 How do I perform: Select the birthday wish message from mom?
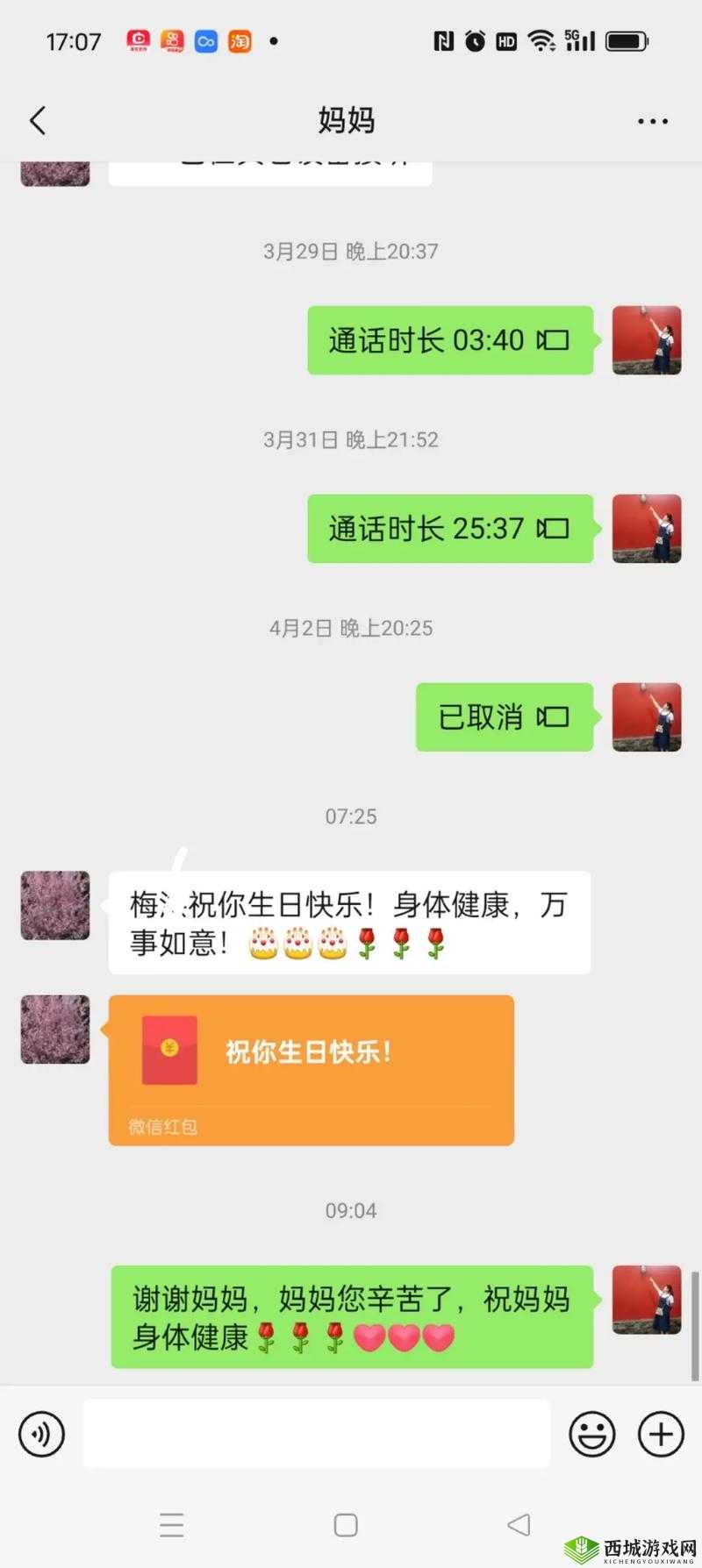pos(349,921)
